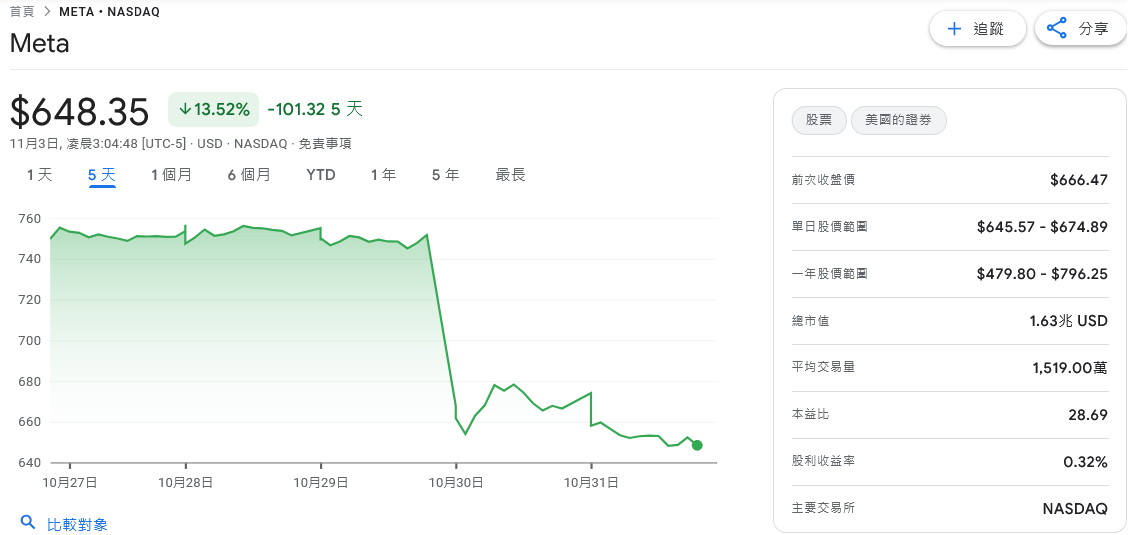Screen dimensions: 1128x535
Task: Switch to the 1 天 range
Action: point(39,175)
